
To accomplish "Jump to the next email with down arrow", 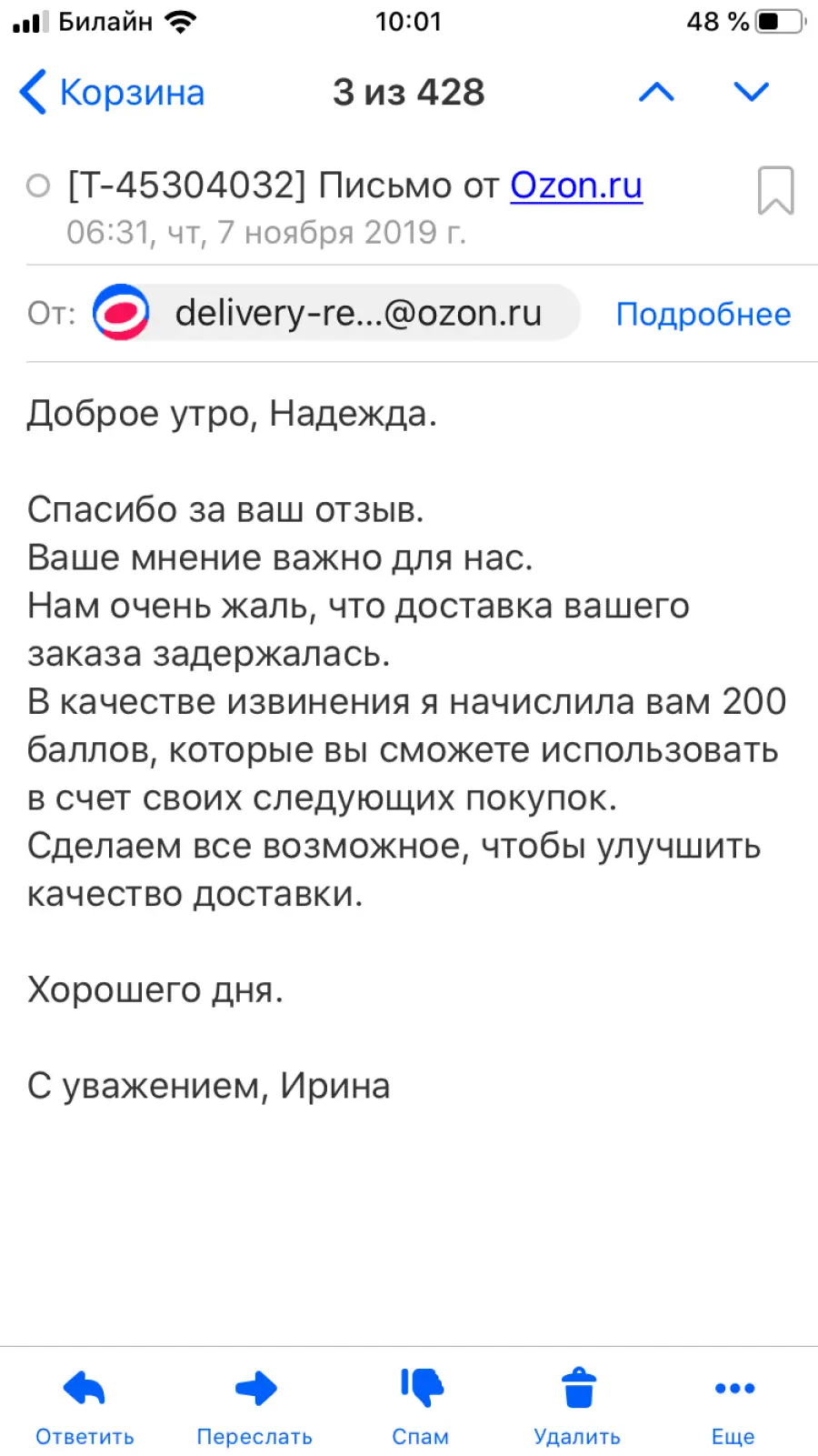I will 751,92.
